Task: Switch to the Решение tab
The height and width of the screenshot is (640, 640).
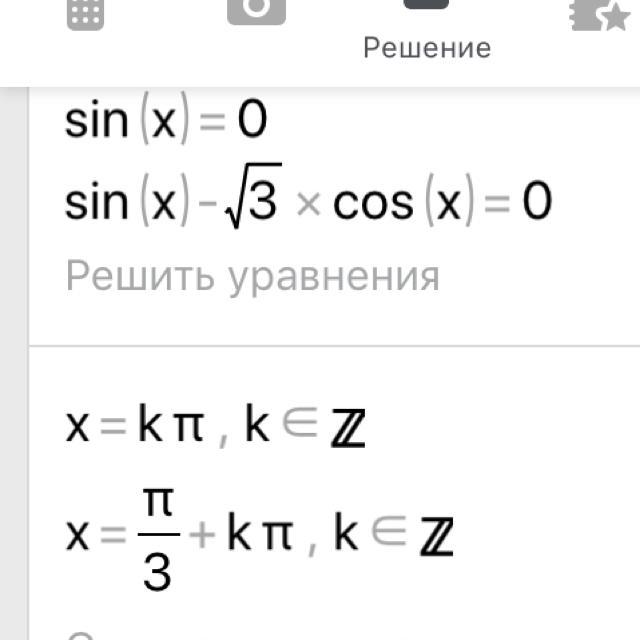Action: point(427,32)
